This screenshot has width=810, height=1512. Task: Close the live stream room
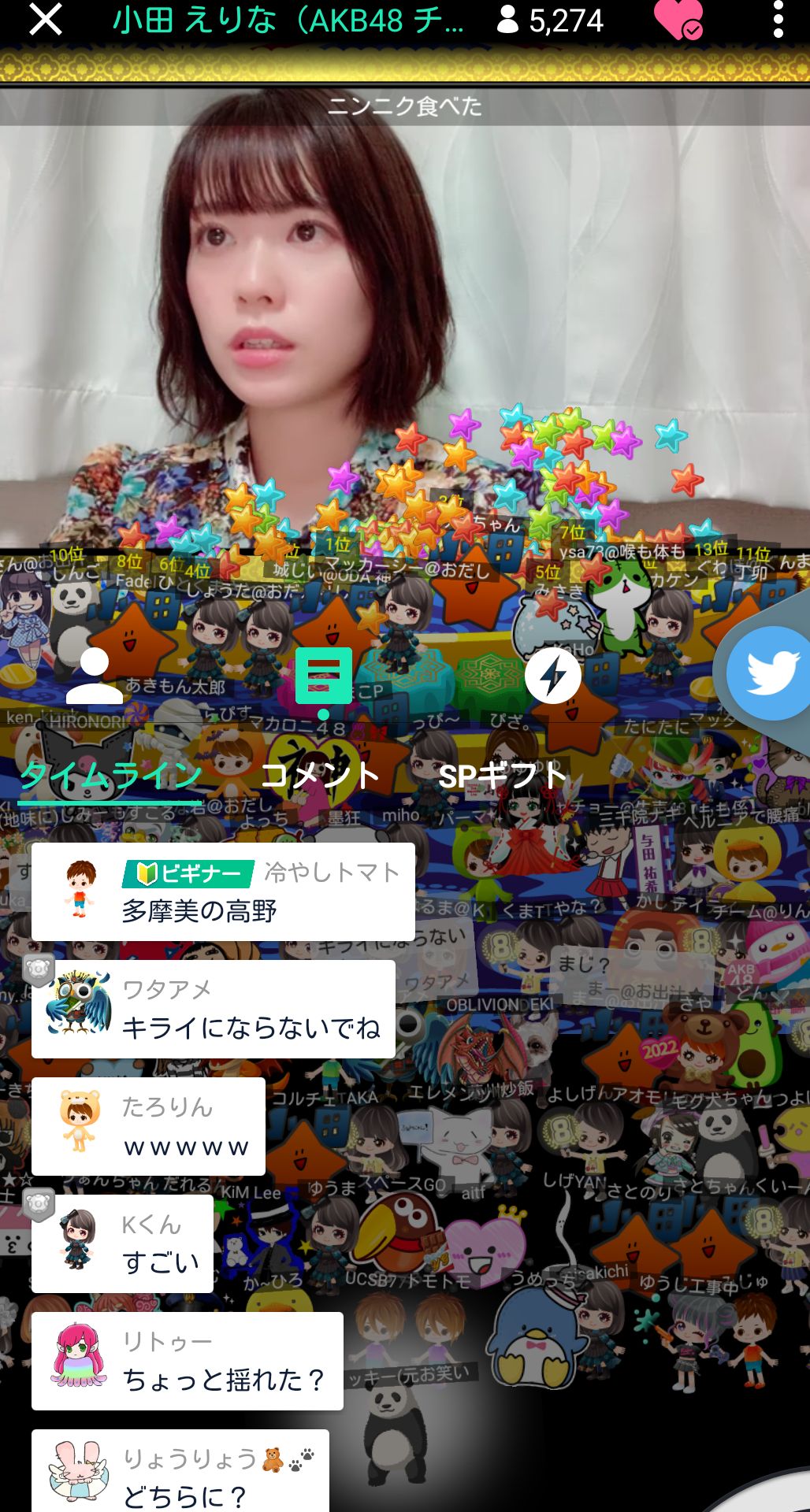point(45,20)
